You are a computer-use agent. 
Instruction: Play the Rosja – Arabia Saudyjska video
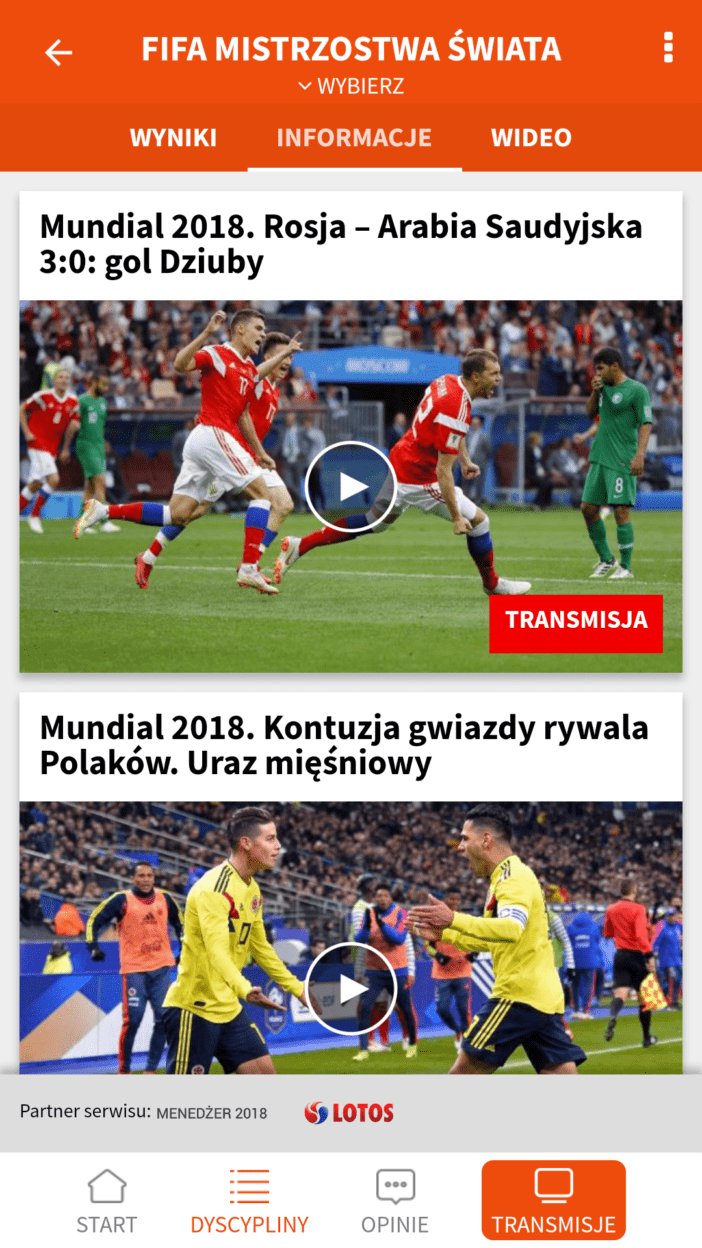click(x=351, y=486)
